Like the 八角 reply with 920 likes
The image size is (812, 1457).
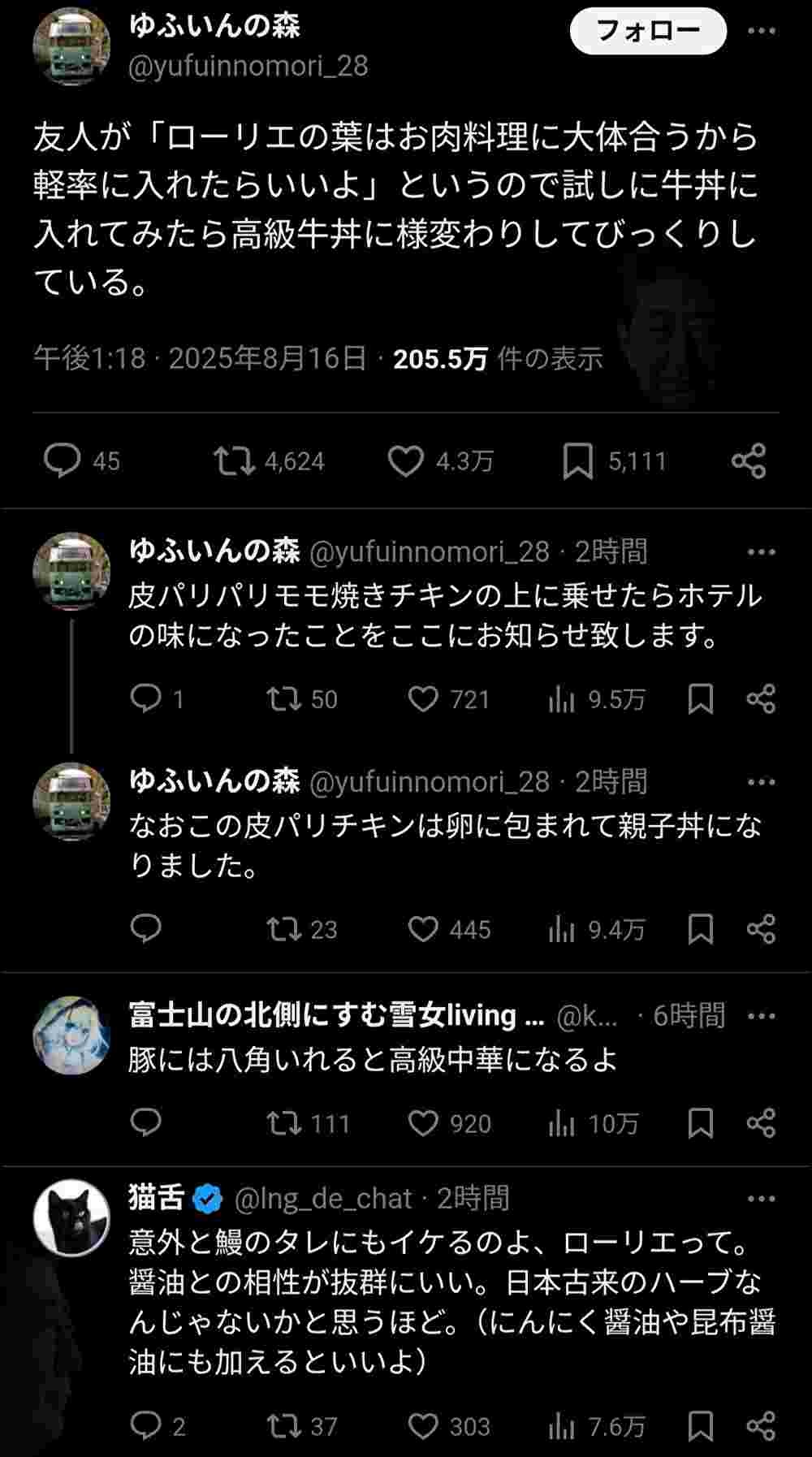point(423,1123)
